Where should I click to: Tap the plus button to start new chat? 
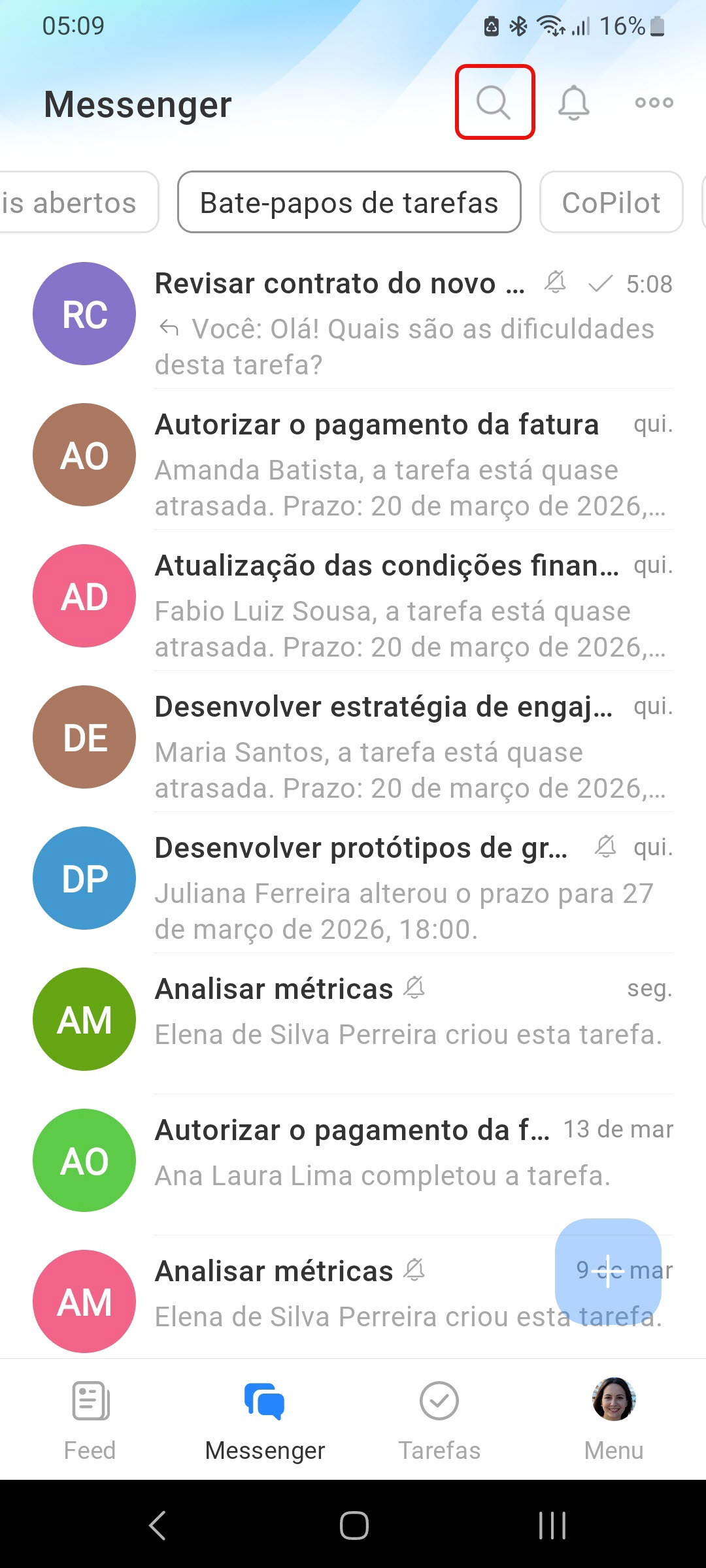click(x=608, y=1271)
